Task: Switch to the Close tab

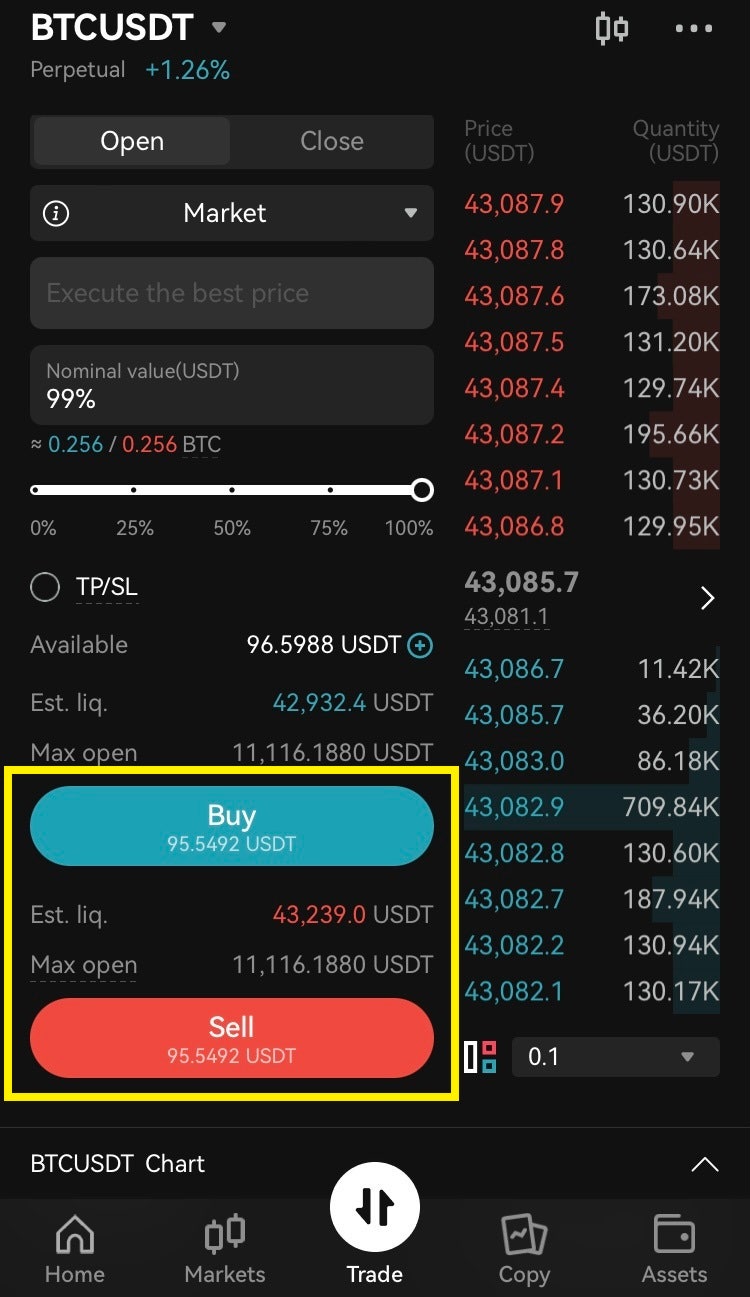Action: 332,141
